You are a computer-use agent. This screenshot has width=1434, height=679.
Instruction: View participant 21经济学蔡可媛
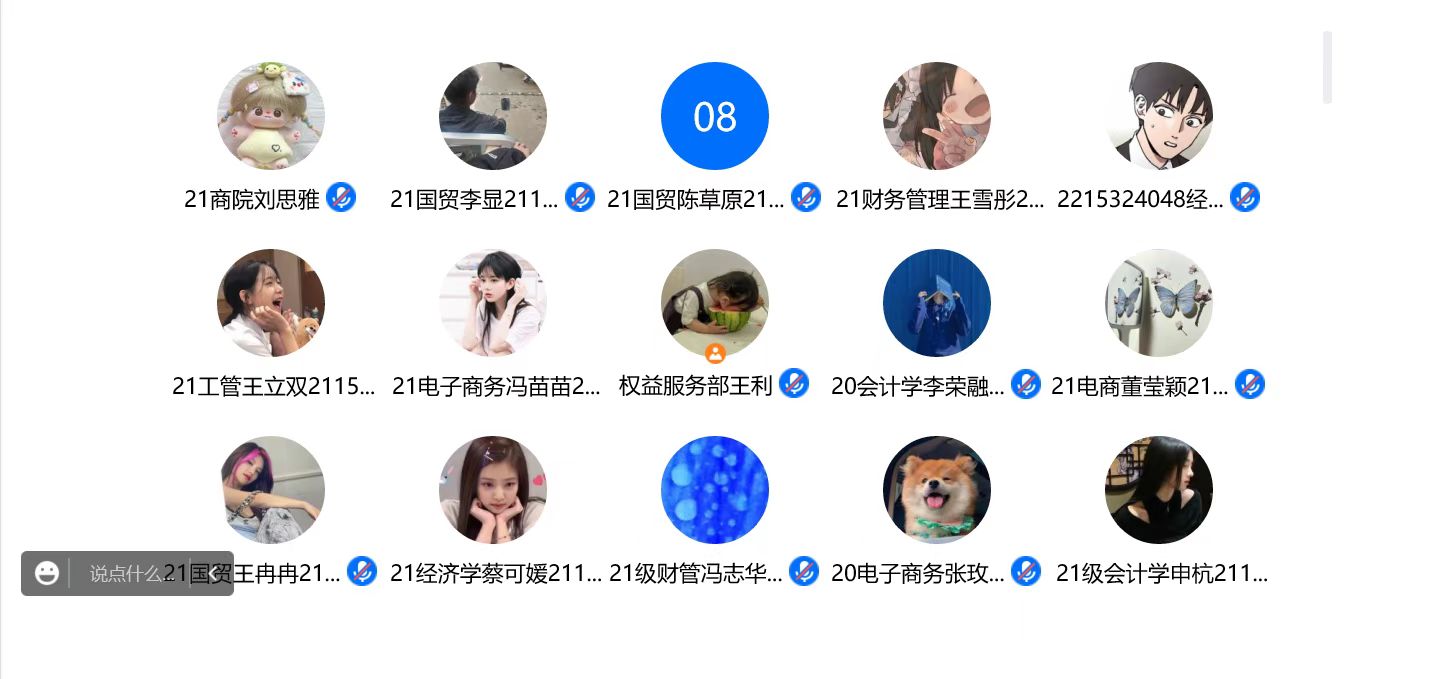493,490
